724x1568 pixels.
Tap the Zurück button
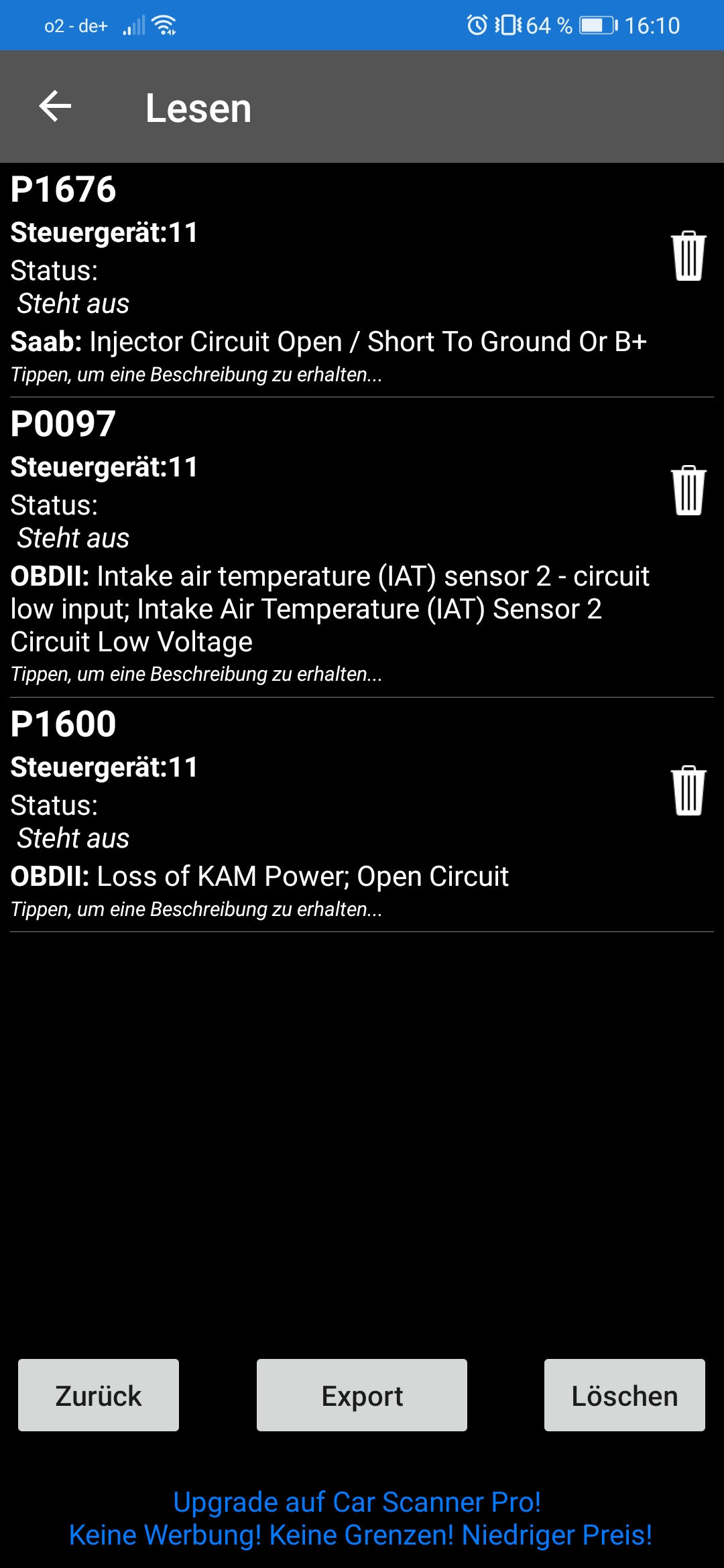tap(99, 1395)
